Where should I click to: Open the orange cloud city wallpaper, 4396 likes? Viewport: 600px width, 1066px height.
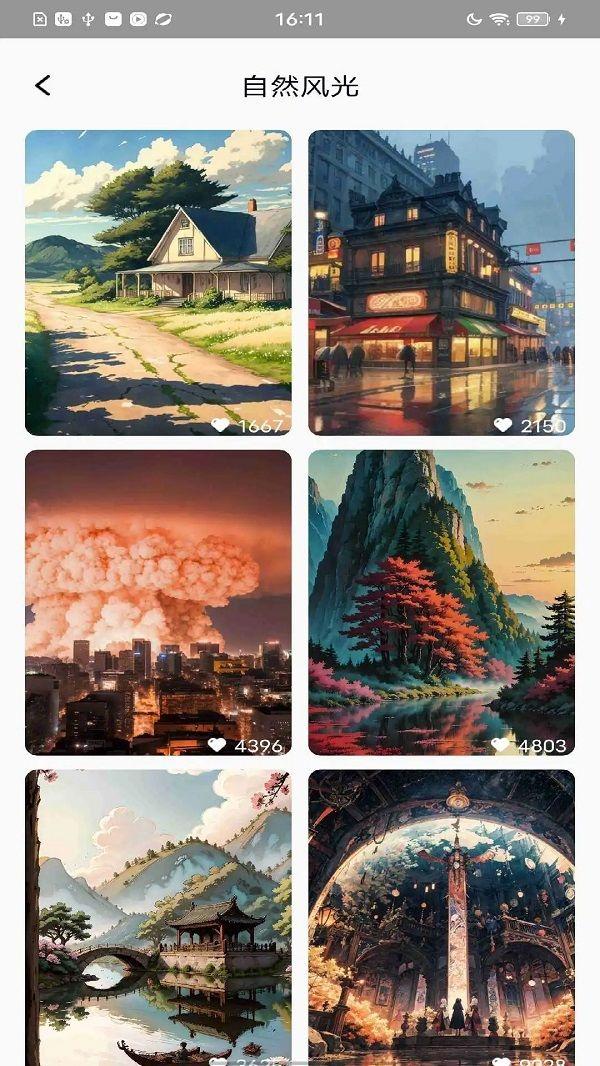158,602
